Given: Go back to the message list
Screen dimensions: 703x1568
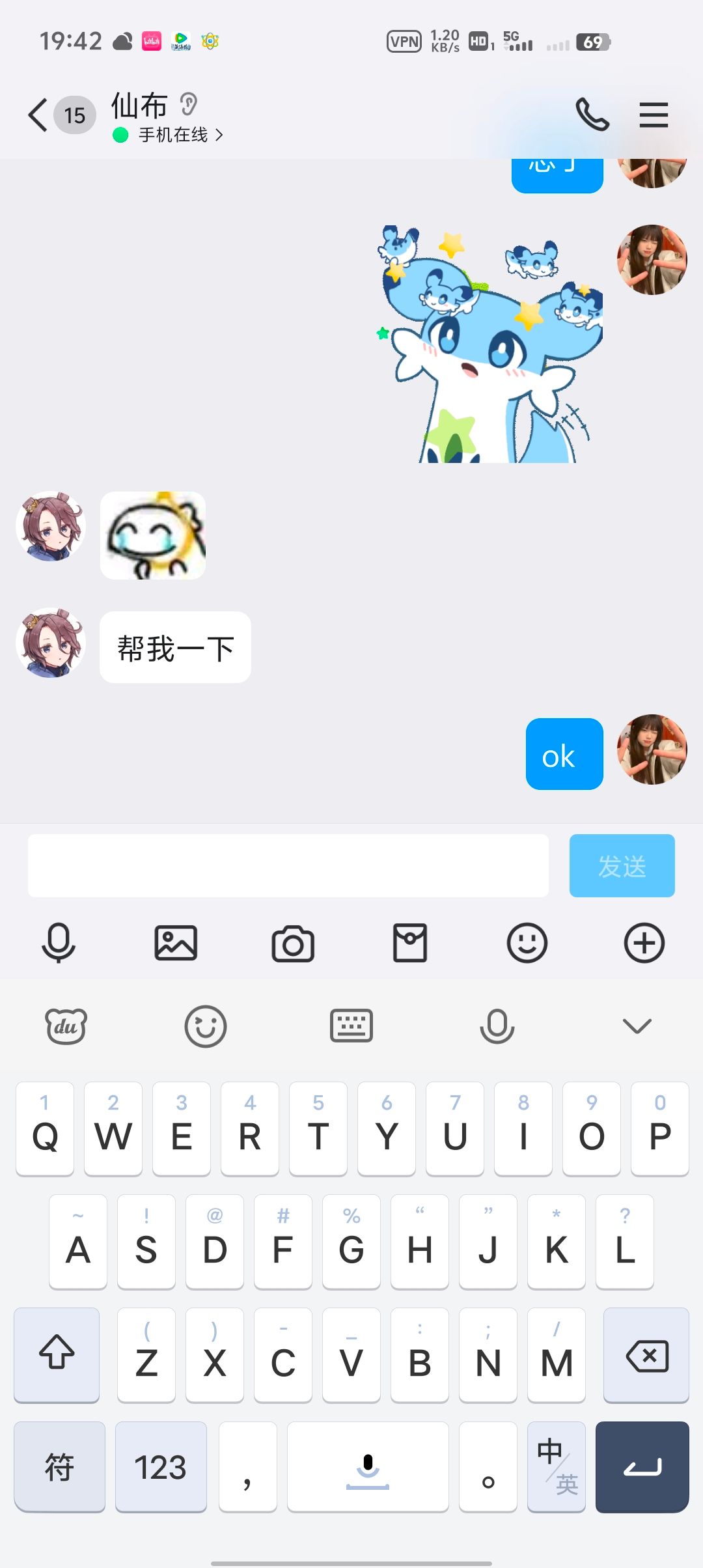Looking at the screenshot, I should (x=39, y=115).
